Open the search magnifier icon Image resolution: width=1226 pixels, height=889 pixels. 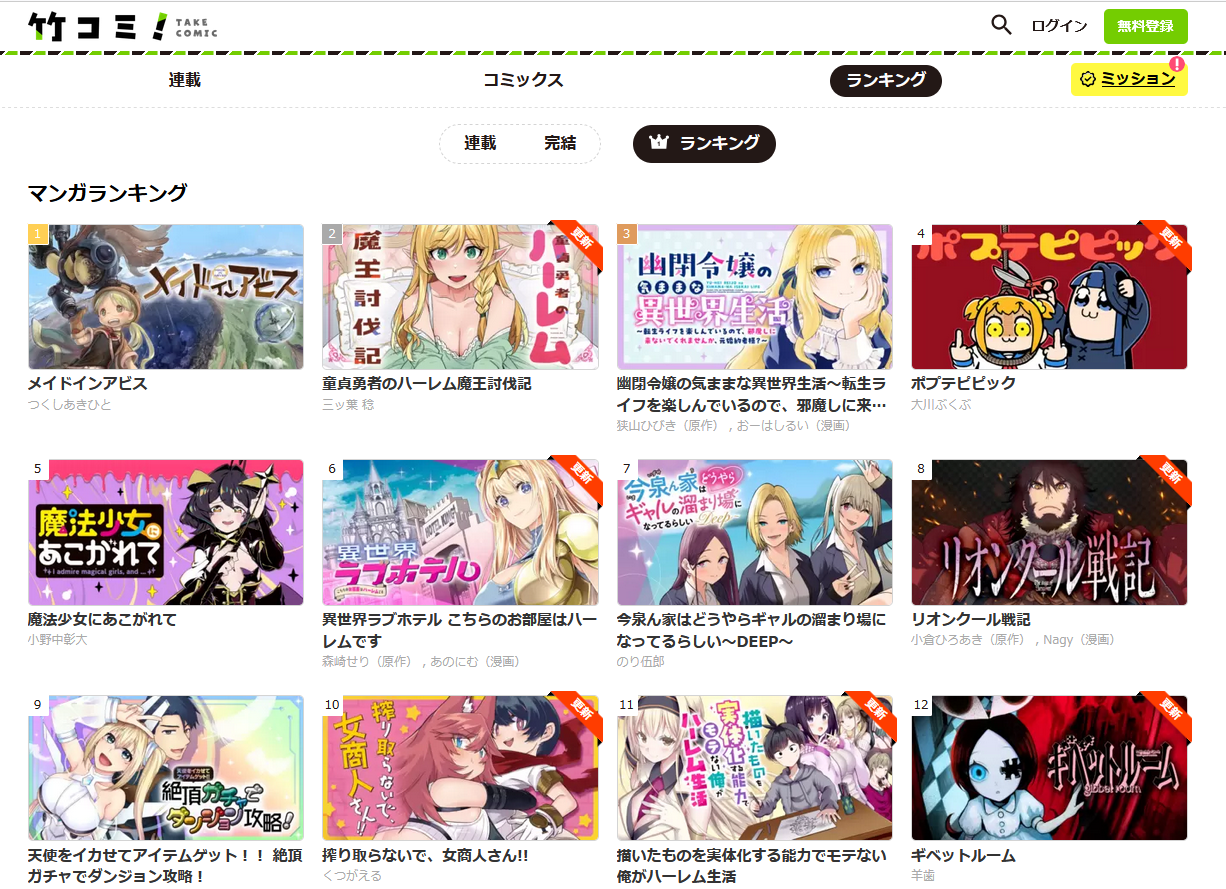coord(1001,25)
